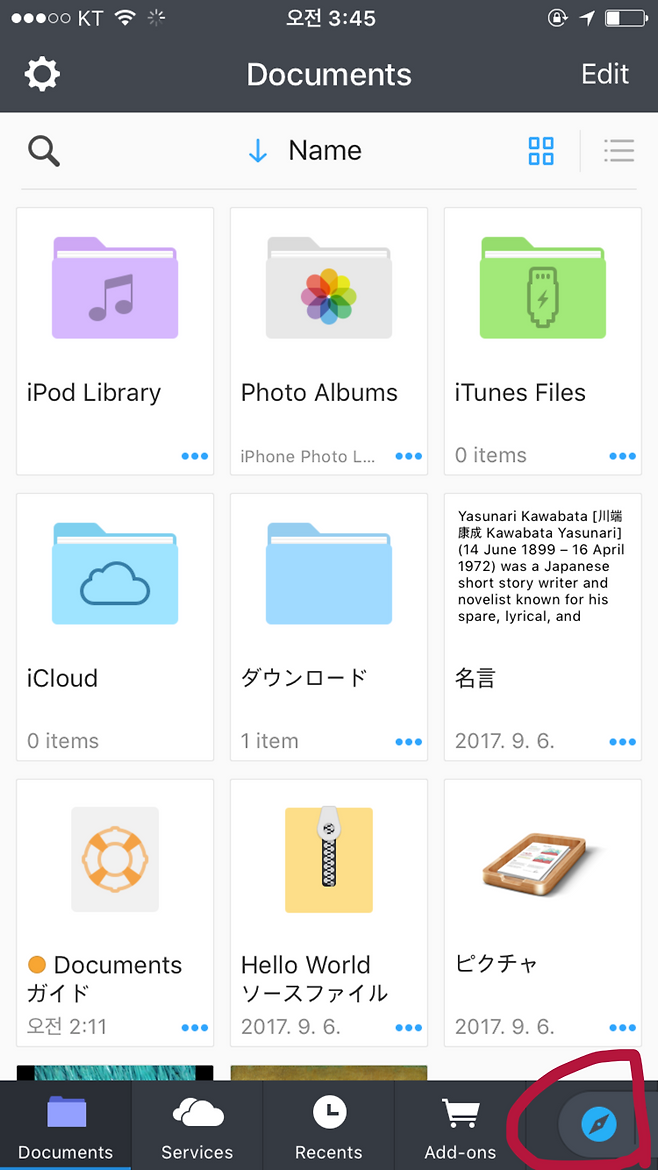
Task: Open the Photo Albums folder
Action: pos(329,310)
